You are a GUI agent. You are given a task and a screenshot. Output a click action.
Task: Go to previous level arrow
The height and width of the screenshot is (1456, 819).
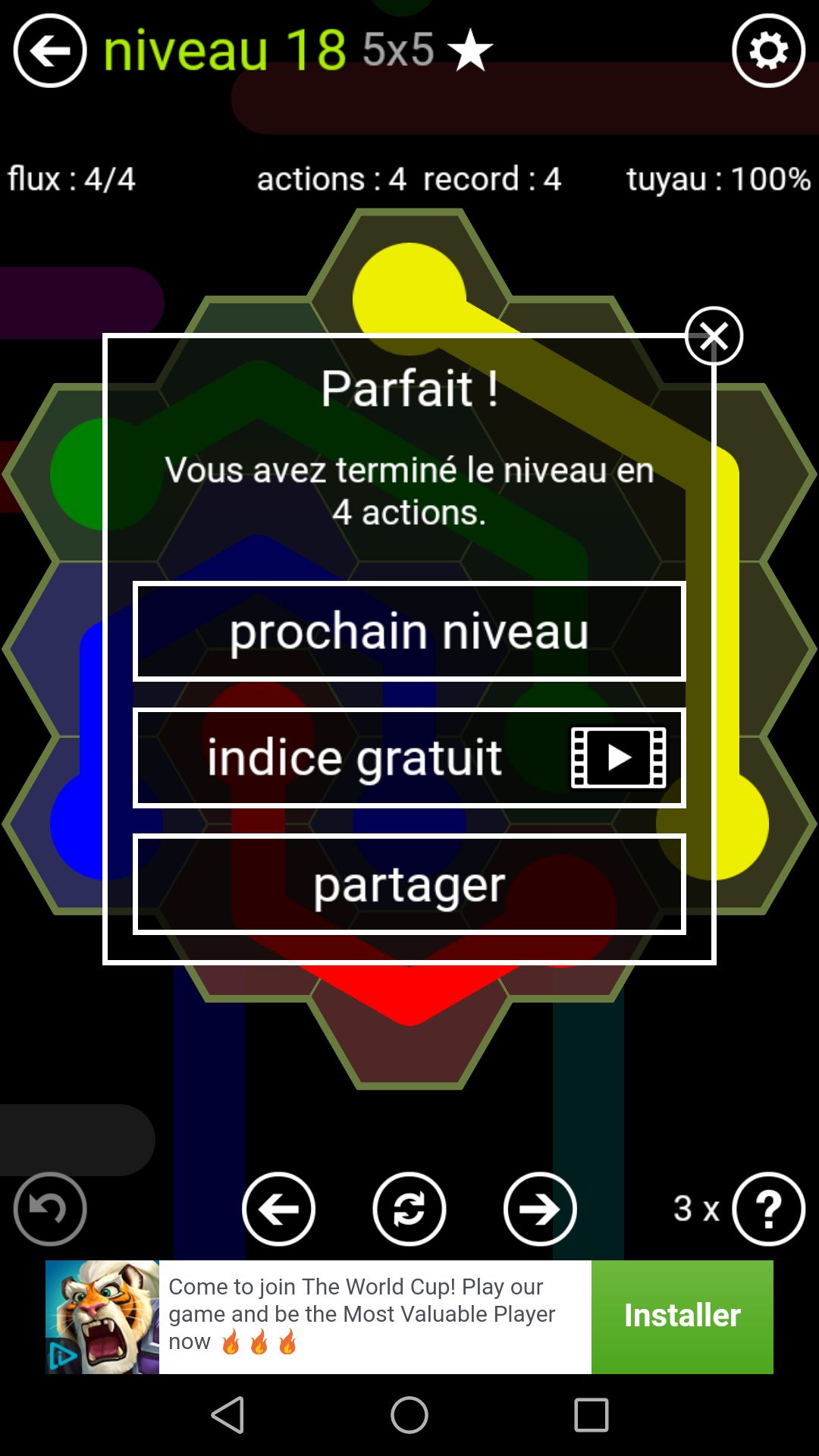[x=278, y=1209]
